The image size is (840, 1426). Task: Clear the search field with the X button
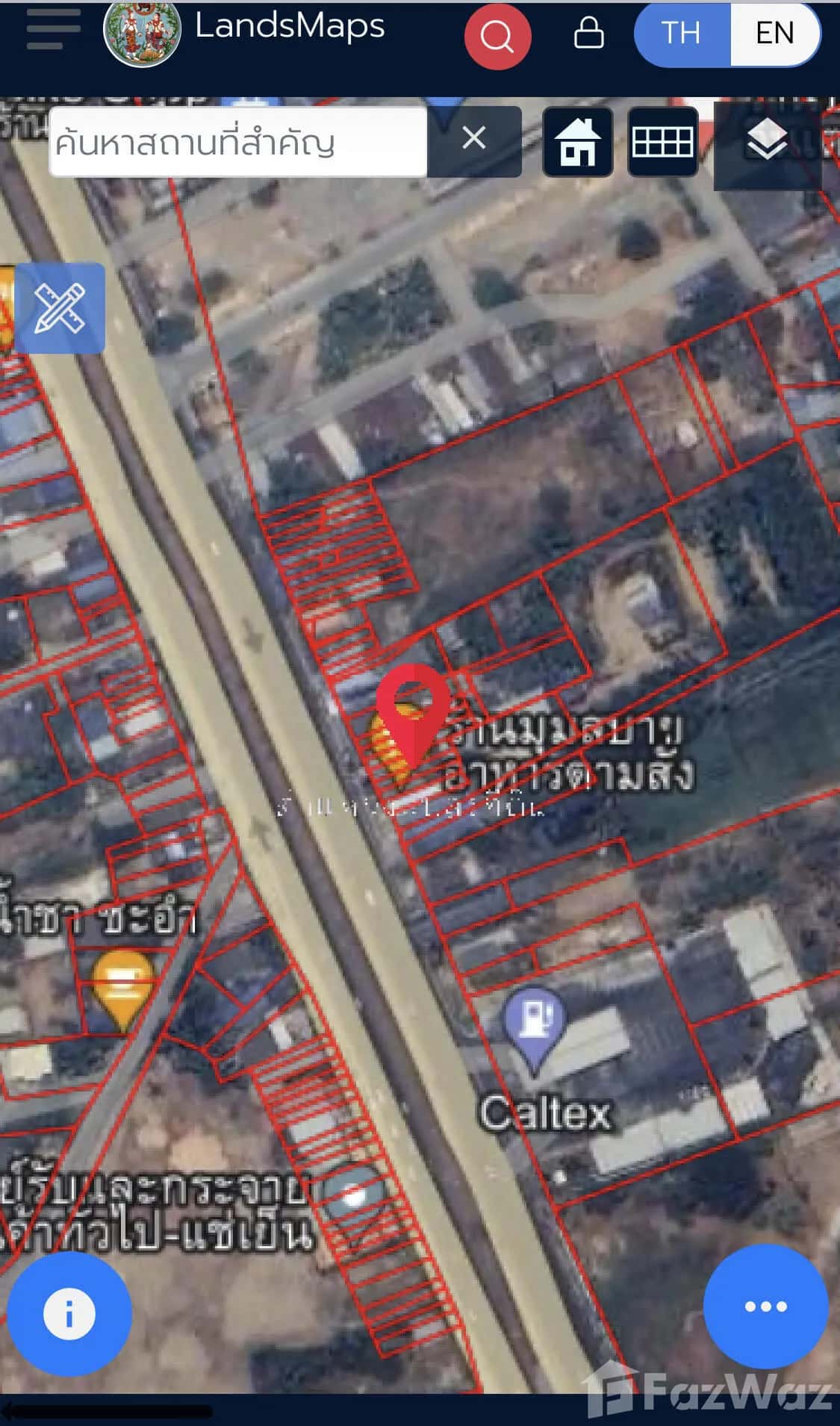pyautogui.click(x=473, y=140)
